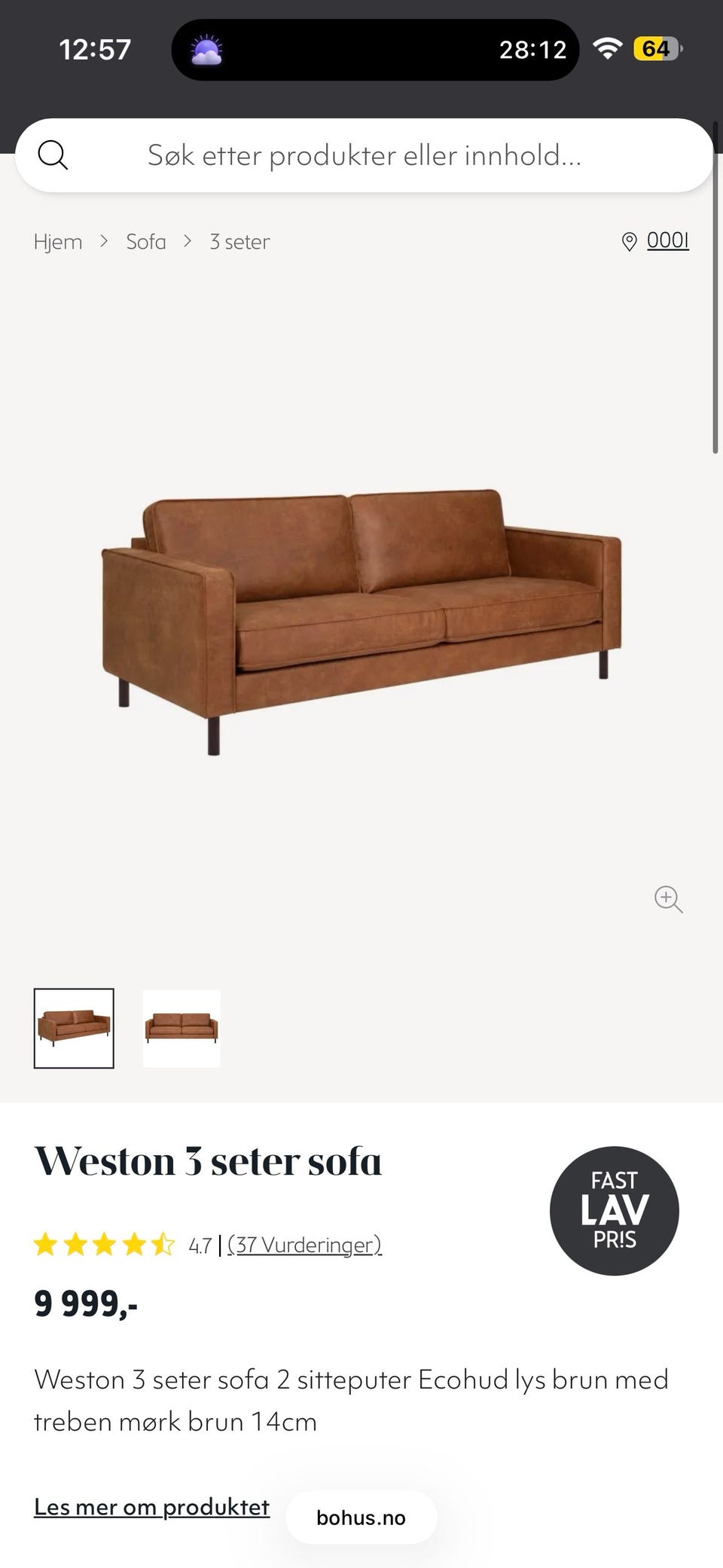Change store location 0001
The width and height of the screenshot is (723, 1568).
point(667,240)
